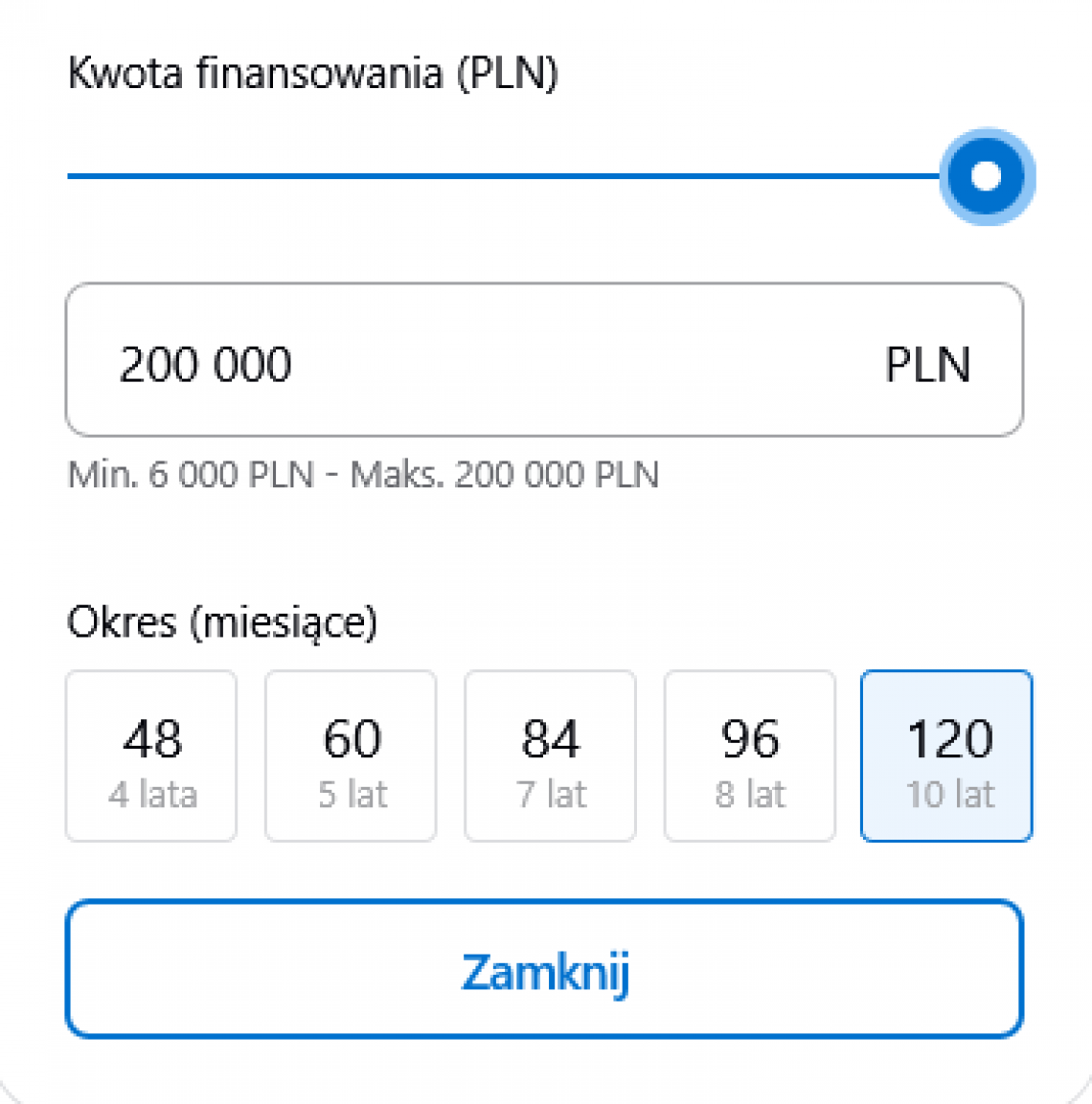Select the 84 month financing period

(549, 756)
